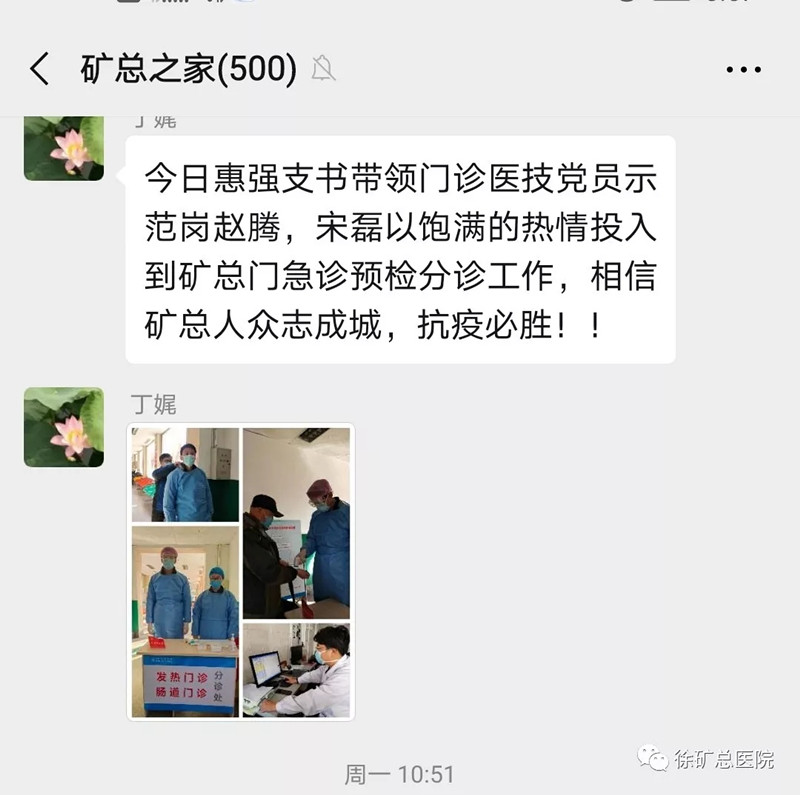Open the photo collage sent by 丁娓
Image resolution: width=800 pixels, height=795 pixels.
coord(241,571)
